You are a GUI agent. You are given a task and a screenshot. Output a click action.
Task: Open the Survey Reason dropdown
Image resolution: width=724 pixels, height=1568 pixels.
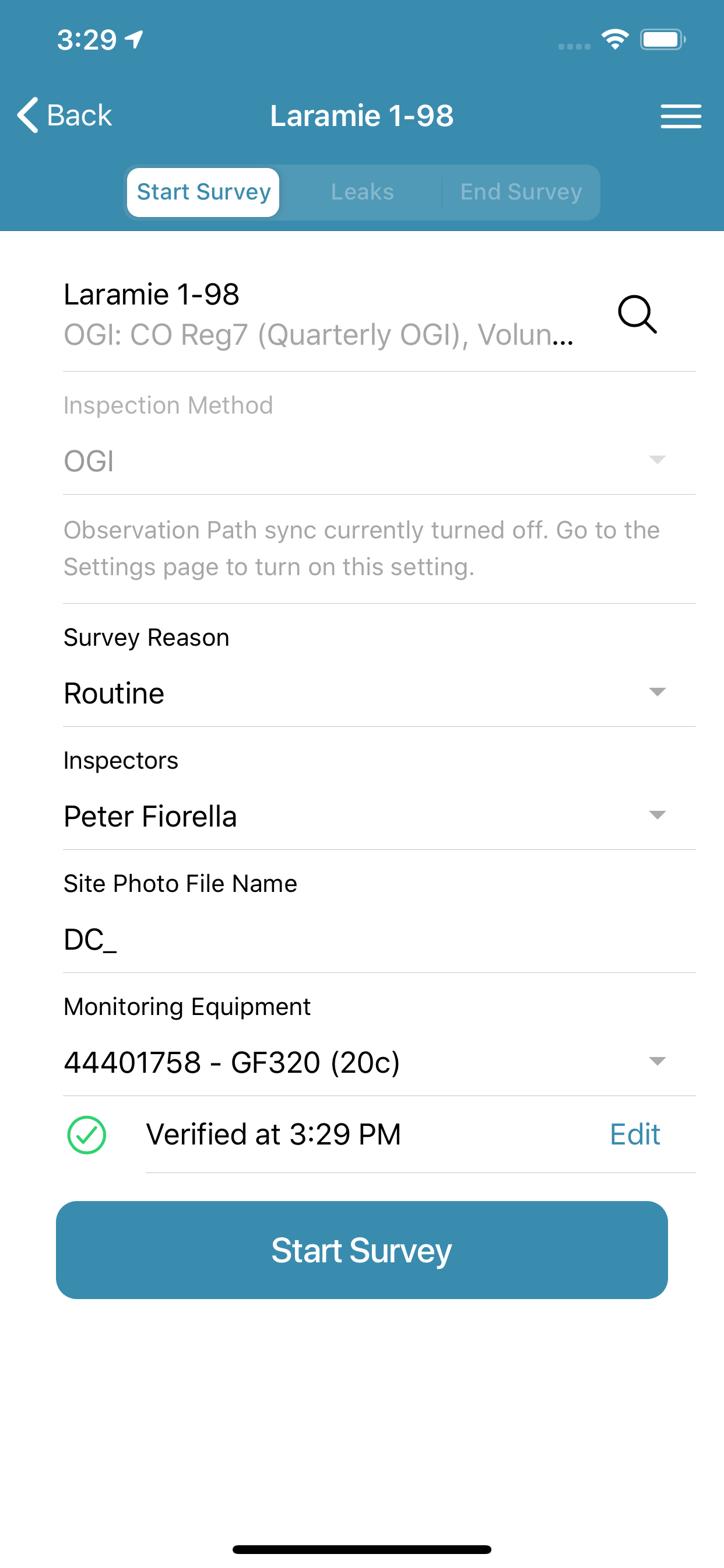[x=658, y=692]
